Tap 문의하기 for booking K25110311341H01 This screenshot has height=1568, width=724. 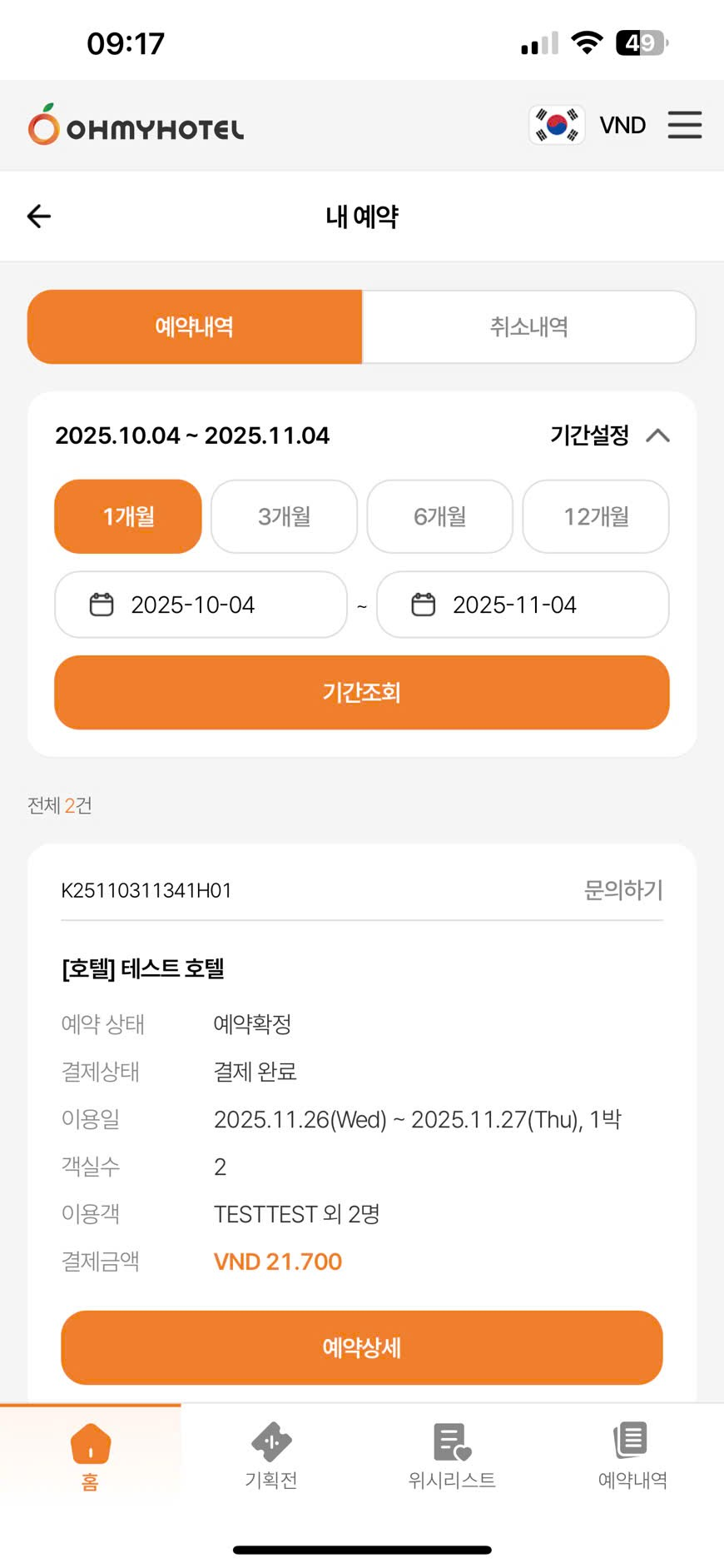tap(623, 890)
